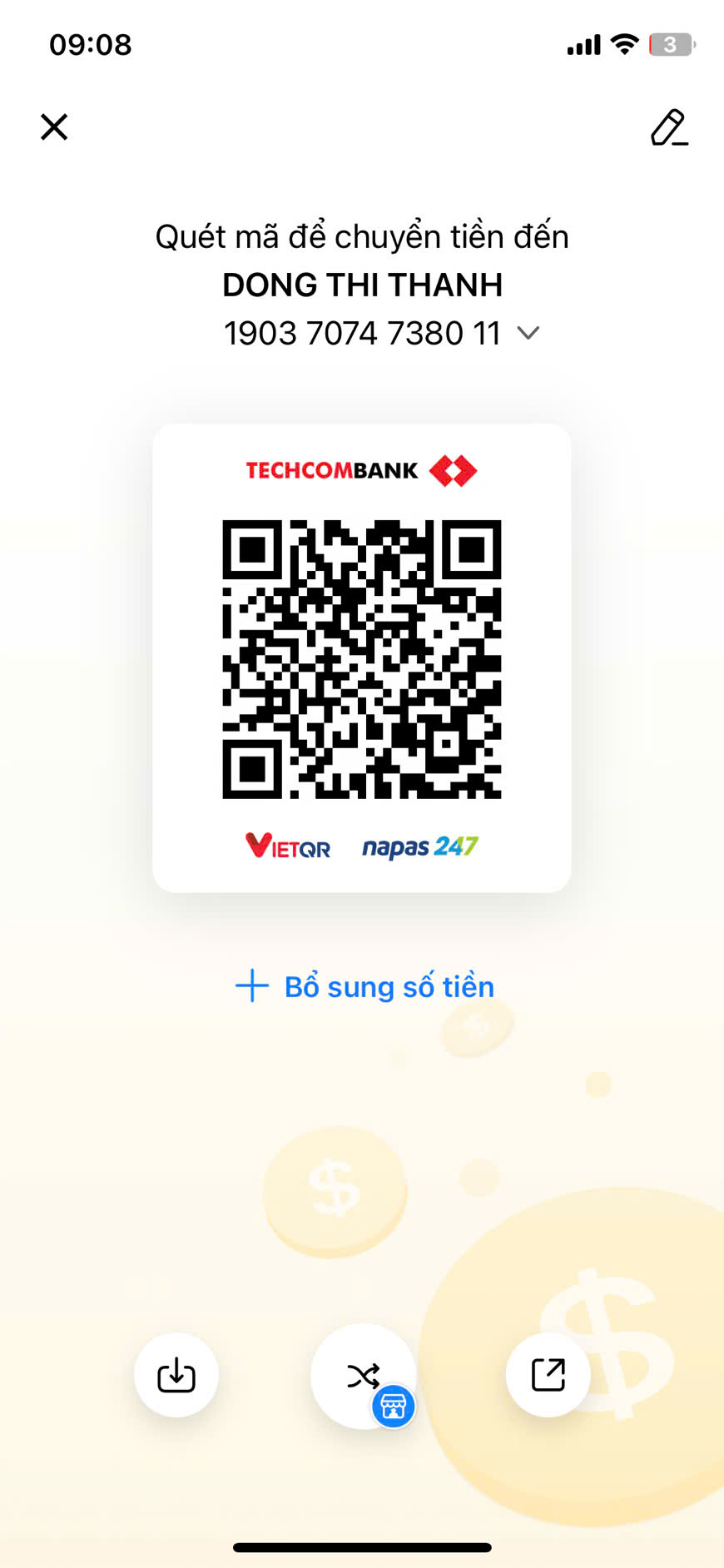The image size is (724, 1568).
Task: Open the edit pencil icon
Action: [x=669, y=127]
